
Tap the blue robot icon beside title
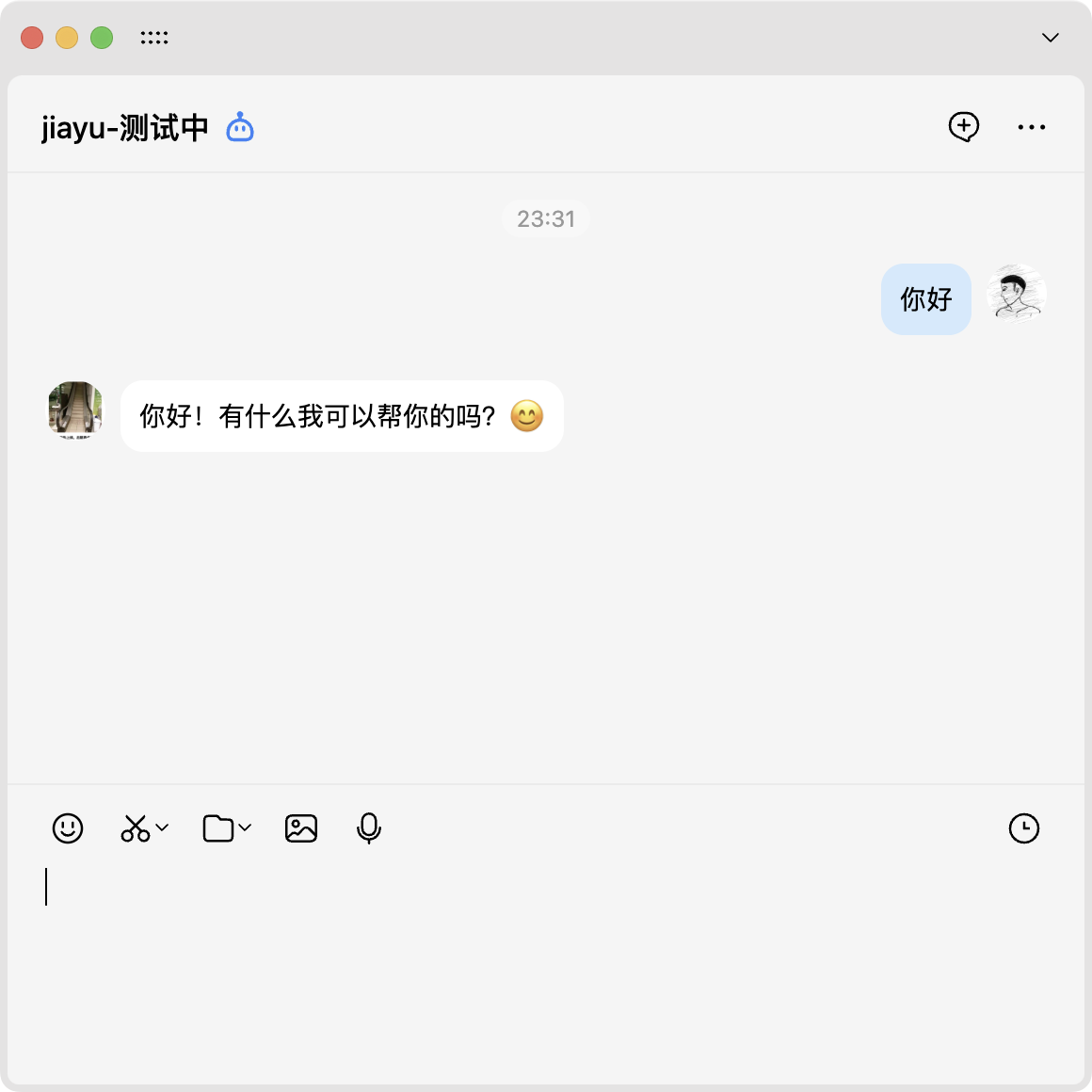point(240,127)
